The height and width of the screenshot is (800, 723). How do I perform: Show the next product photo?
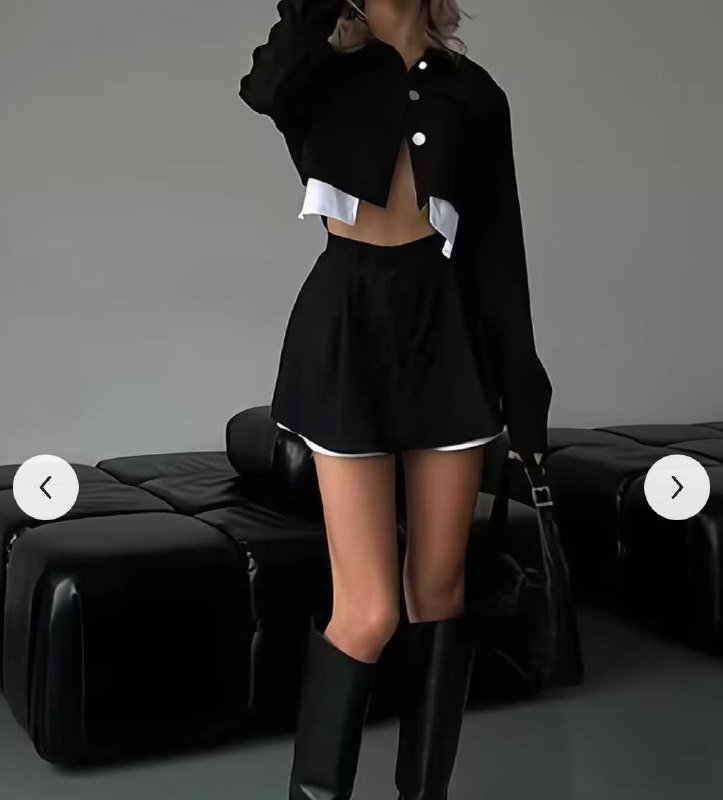point(676,487)
